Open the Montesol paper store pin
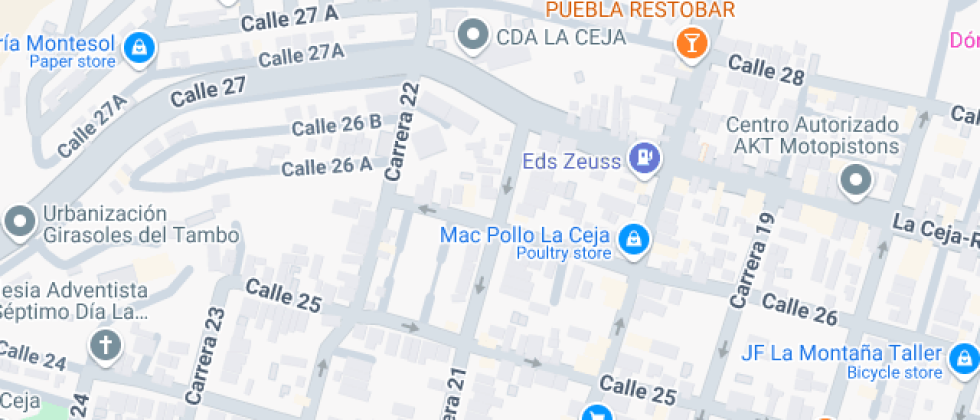Screen dimensions: 980x420 [140, 46]
